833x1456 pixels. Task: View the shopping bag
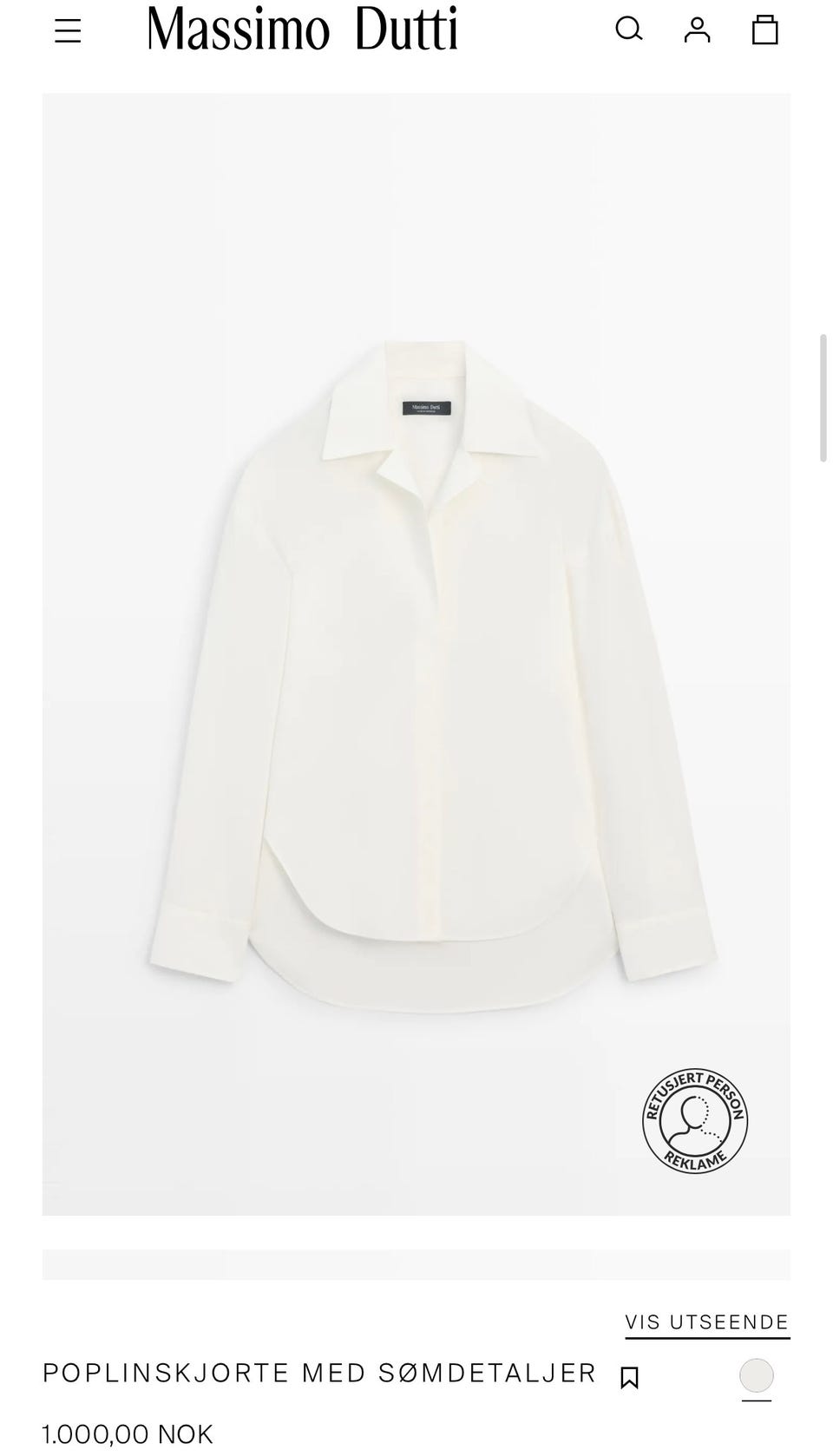(x=764, y=30)
